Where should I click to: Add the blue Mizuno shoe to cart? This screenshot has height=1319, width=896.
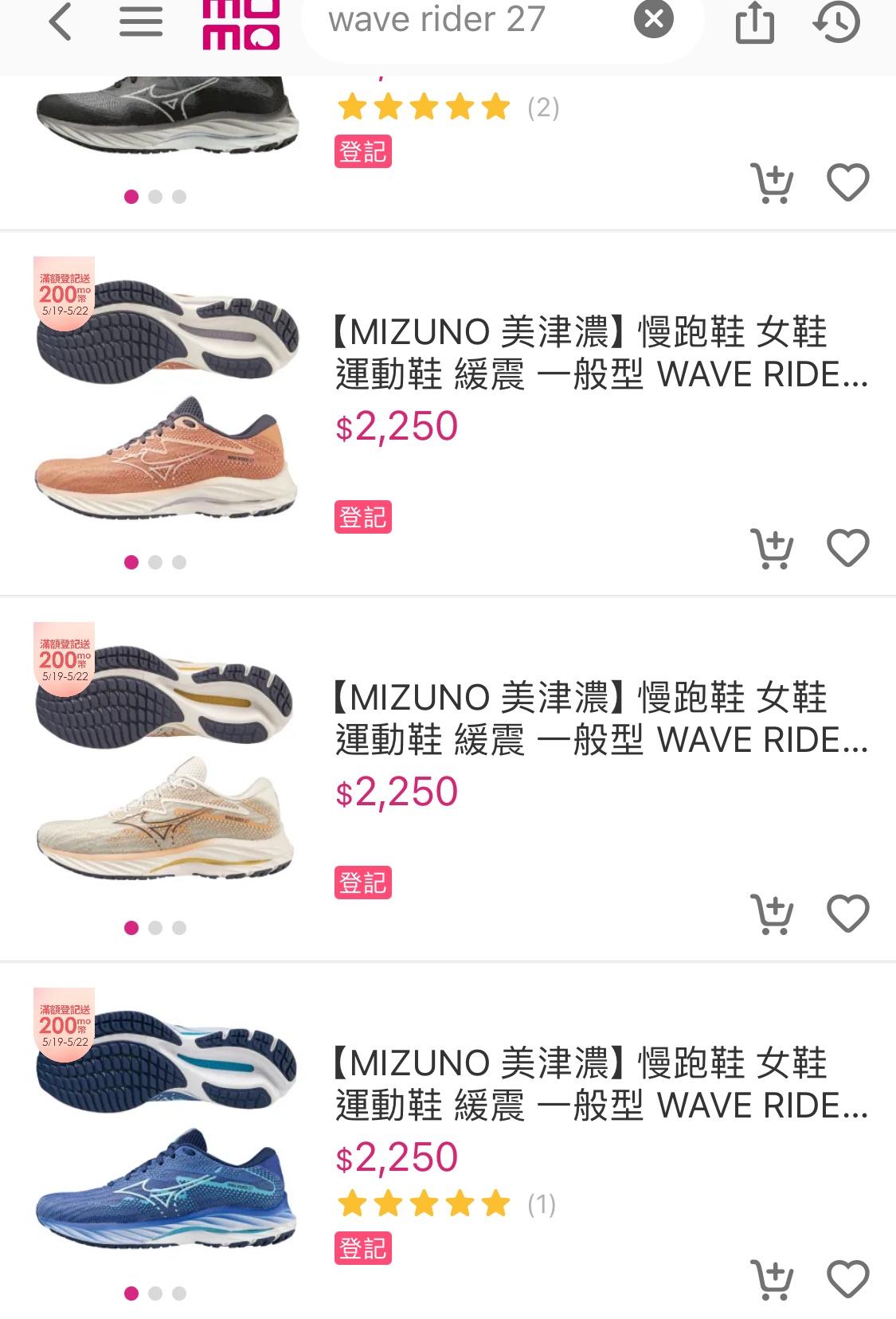tap(772, 1279)
